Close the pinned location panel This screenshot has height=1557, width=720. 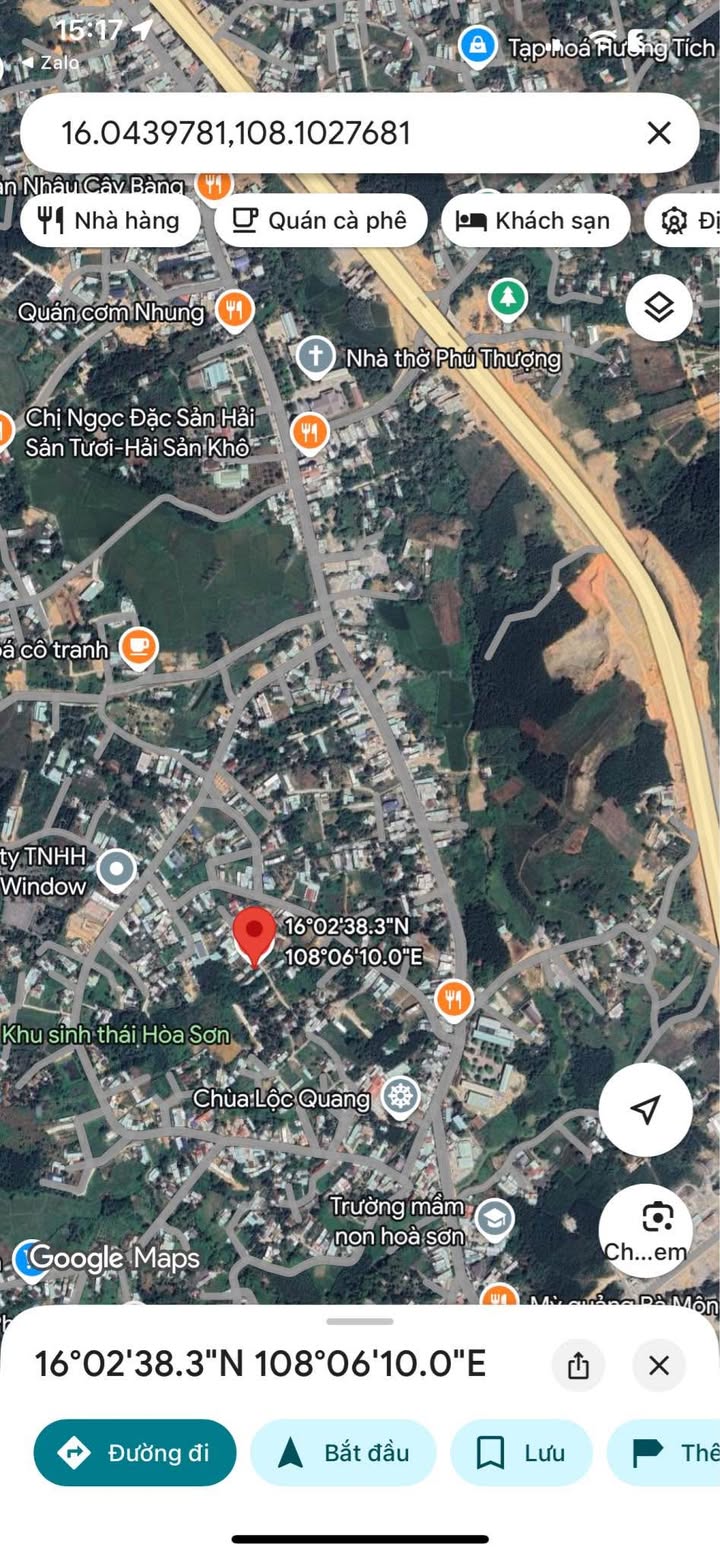[658, 1365]
